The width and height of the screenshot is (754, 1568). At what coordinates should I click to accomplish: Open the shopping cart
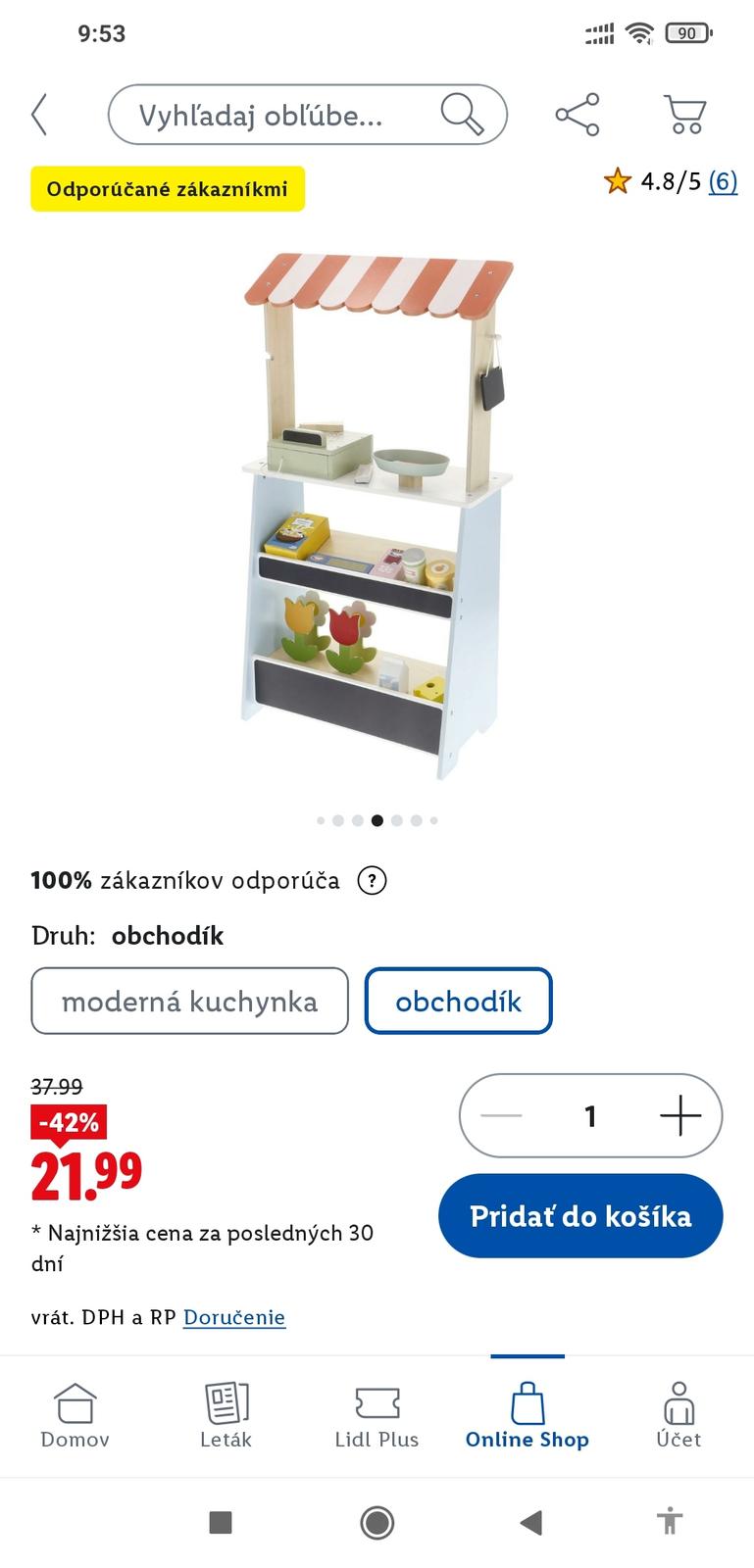tap(685, 115)
